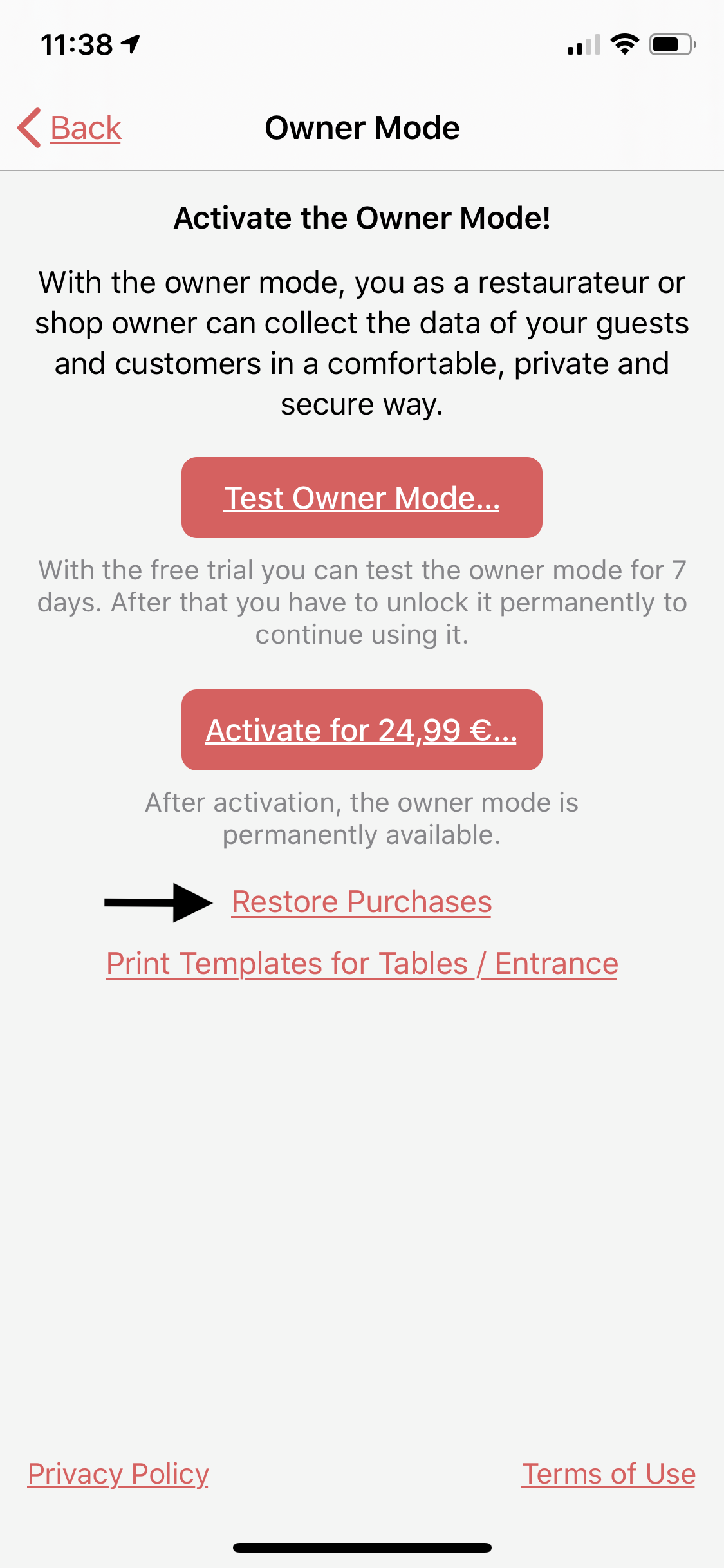
Task: Open Restore Purchases
Action: click(361, 902)
